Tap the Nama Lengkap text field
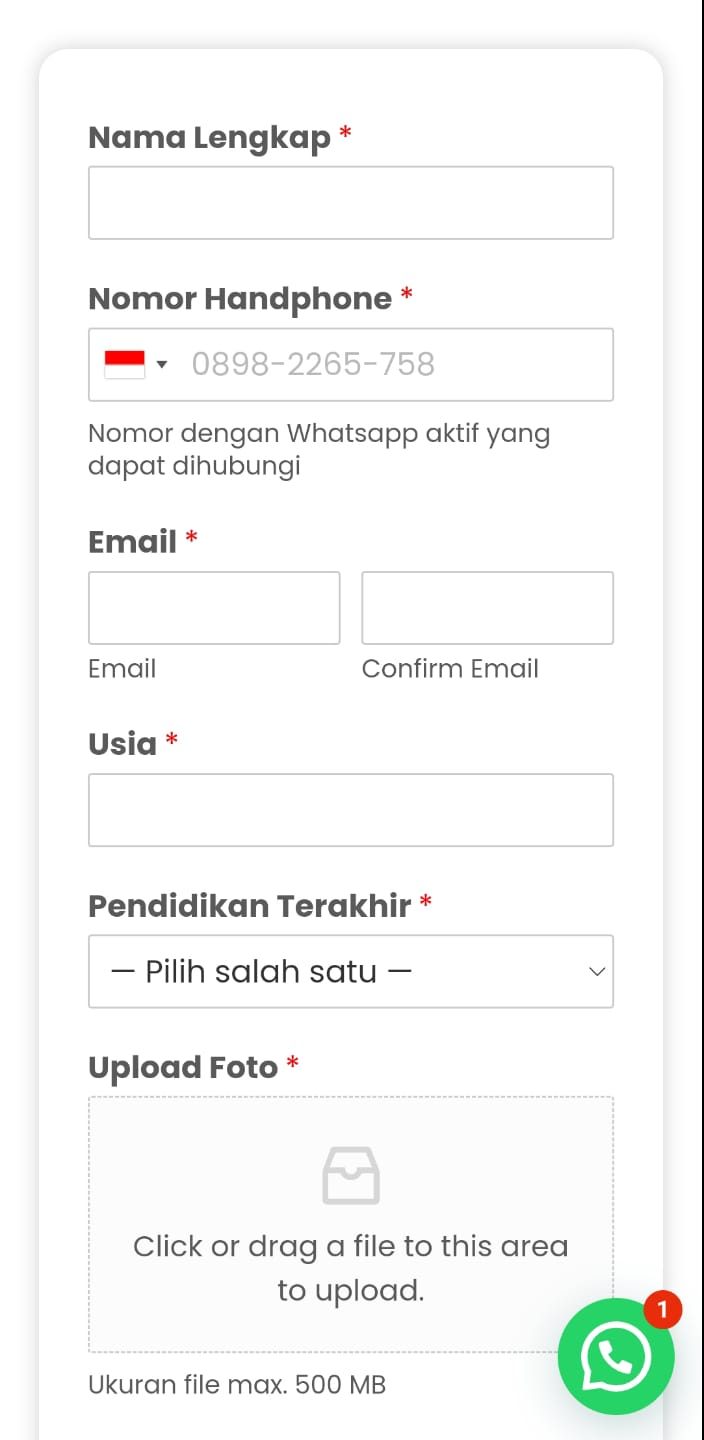 (x=351, y=203)
